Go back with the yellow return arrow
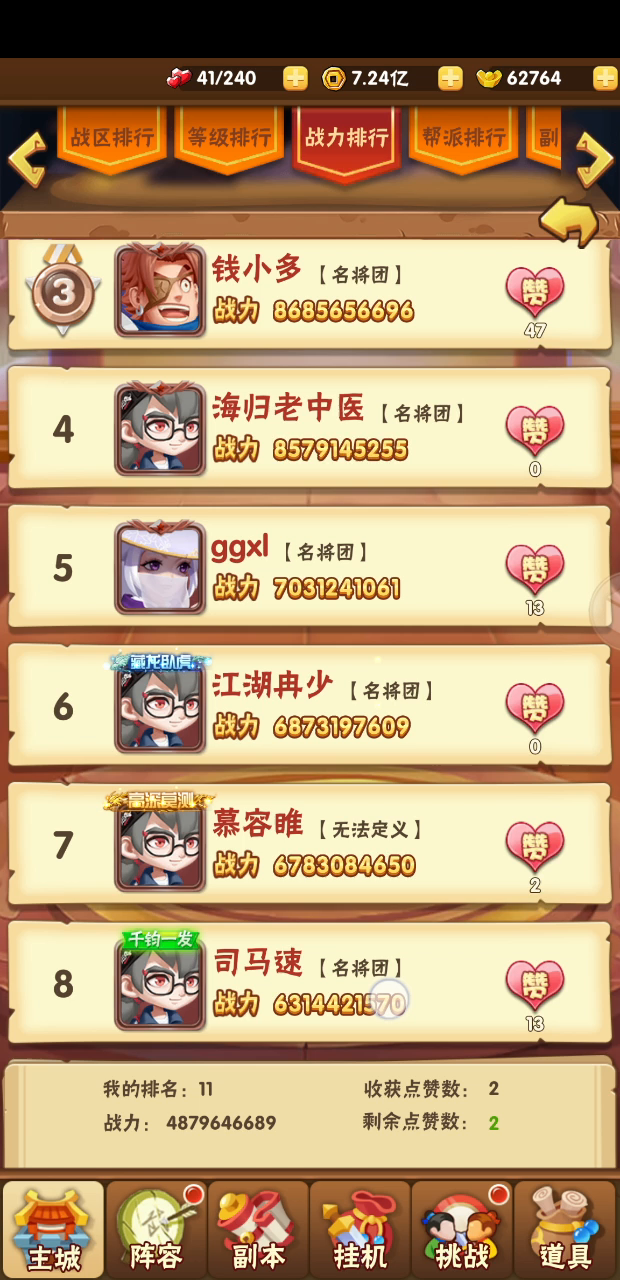The height and width of the screenshot is (1280, 620). pyautogui.click(x=569, y=222)
